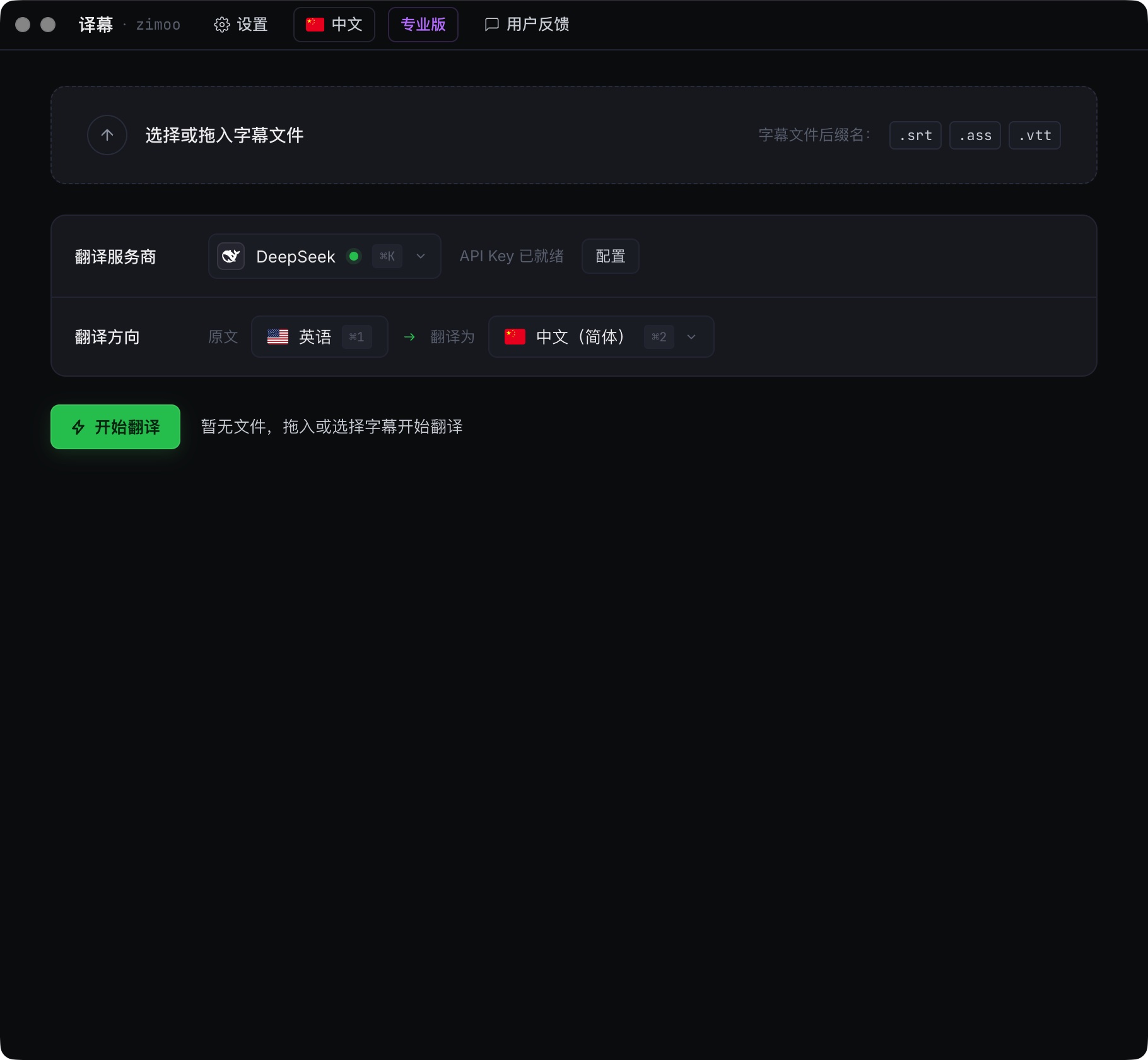The image size is (1148, 1060).
Task: Start translation with 开始翻译
Action: coord(115,427)
